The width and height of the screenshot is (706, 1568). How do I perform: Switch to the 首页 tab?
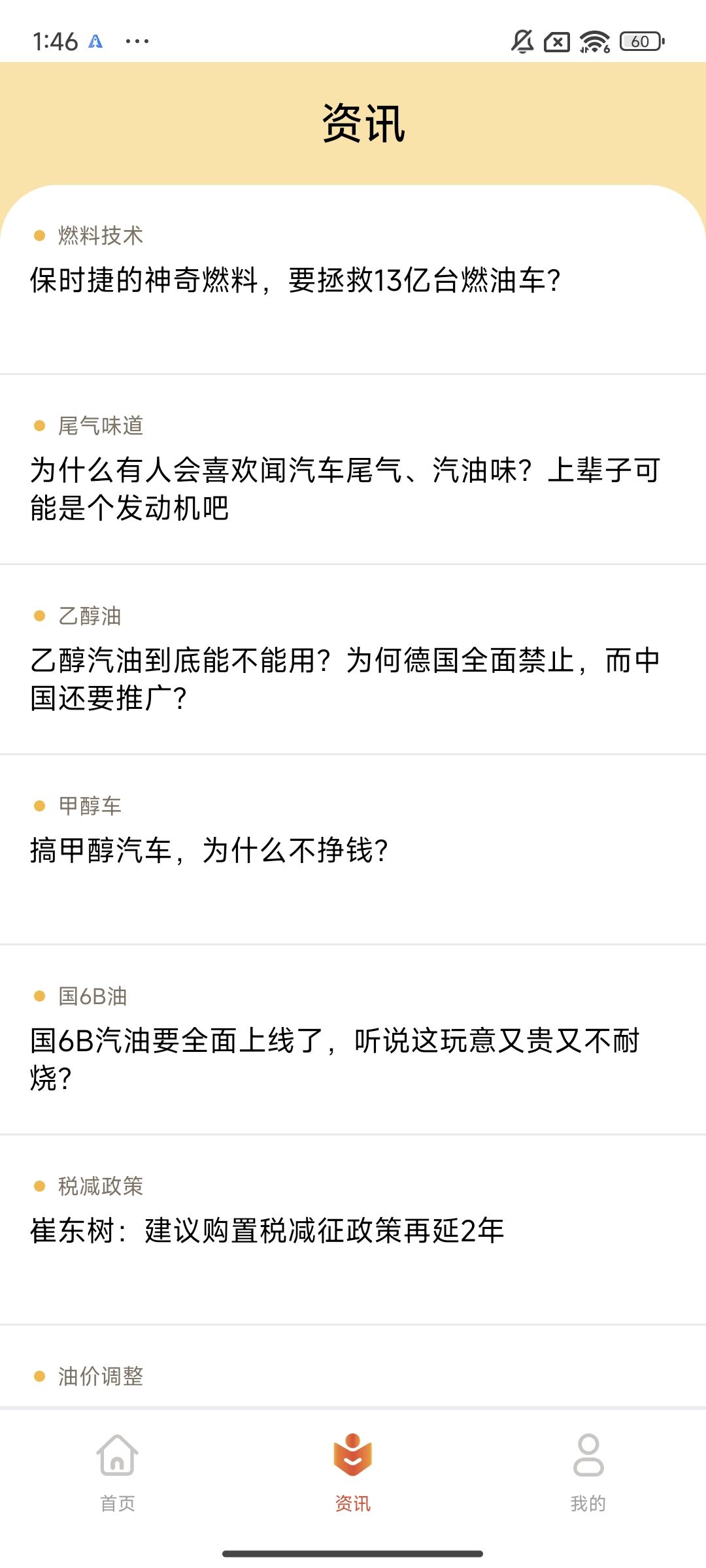click(118, 1473)
